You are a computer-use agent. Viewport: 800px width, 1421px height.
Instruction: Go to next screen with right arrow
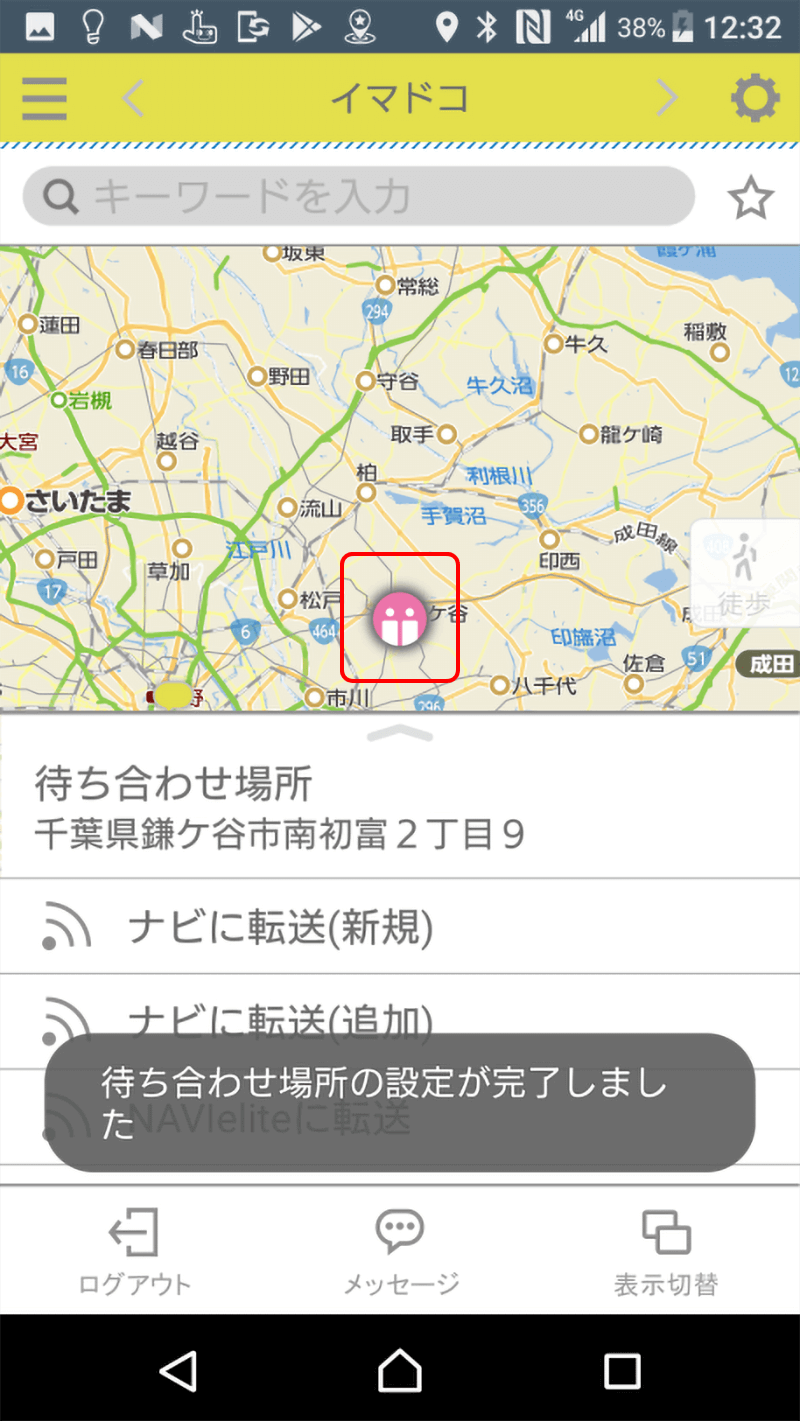click(667, 98)
